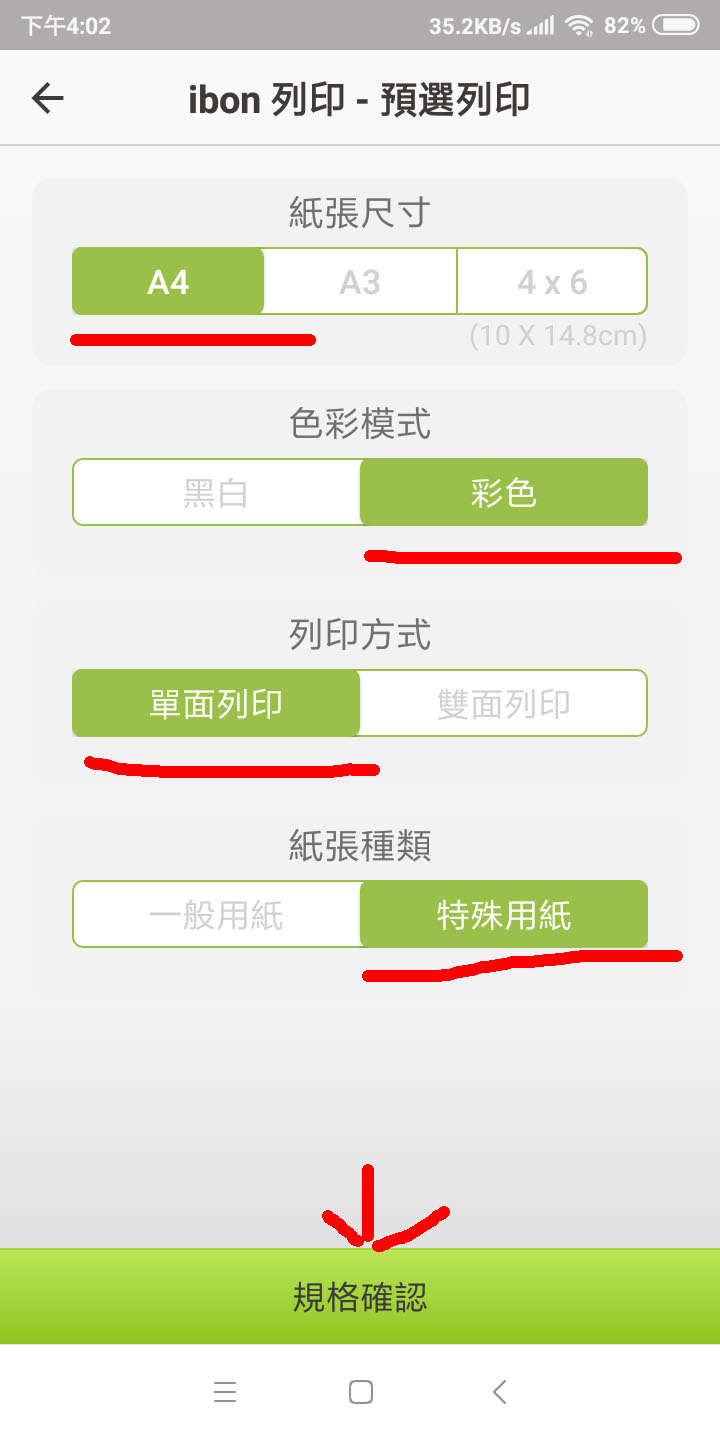The width and height of the screenshot is (720, 1440).
Task: Choose 特殊用紙 paper type
Action: [504, 915]
